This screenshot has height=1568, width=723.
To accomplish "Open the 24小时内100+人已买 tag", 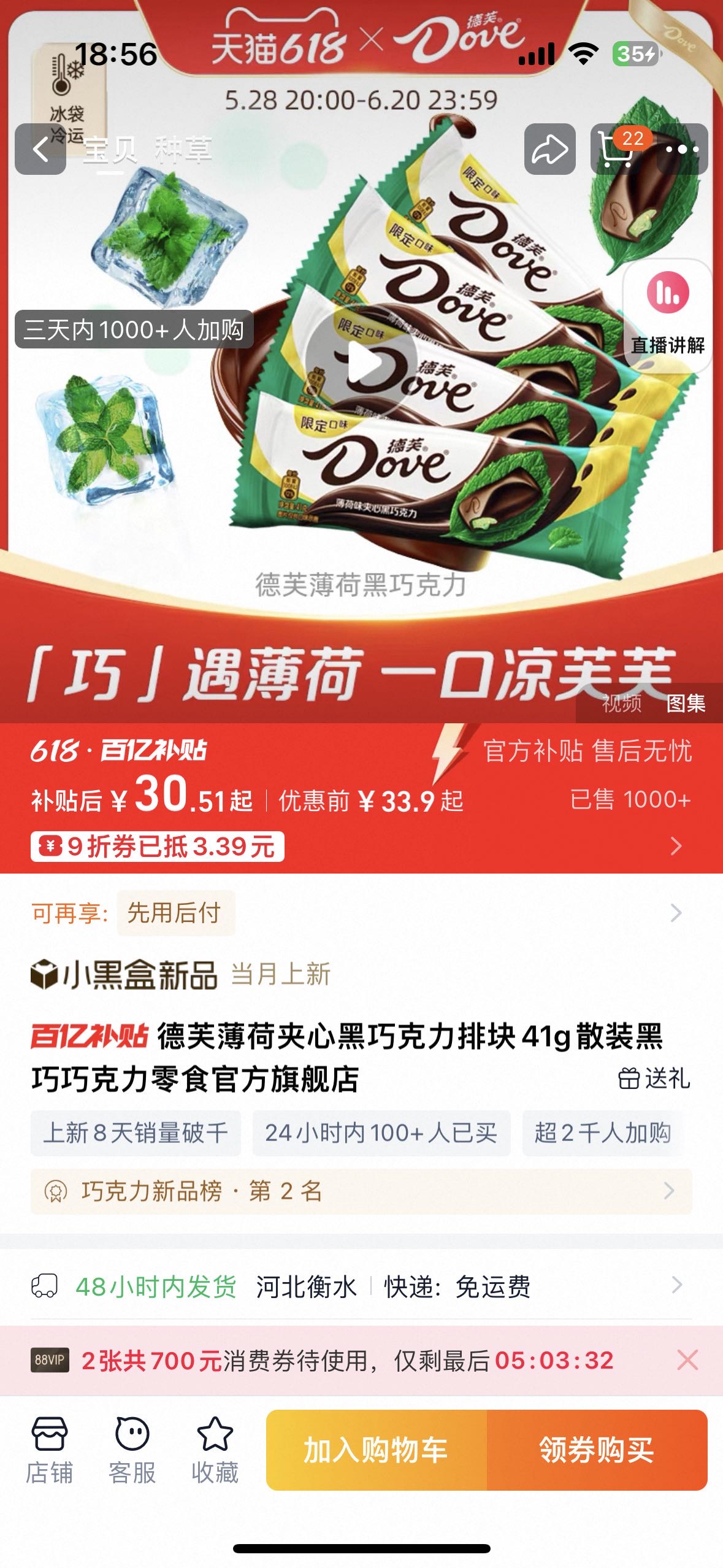I will point(381,1132).
